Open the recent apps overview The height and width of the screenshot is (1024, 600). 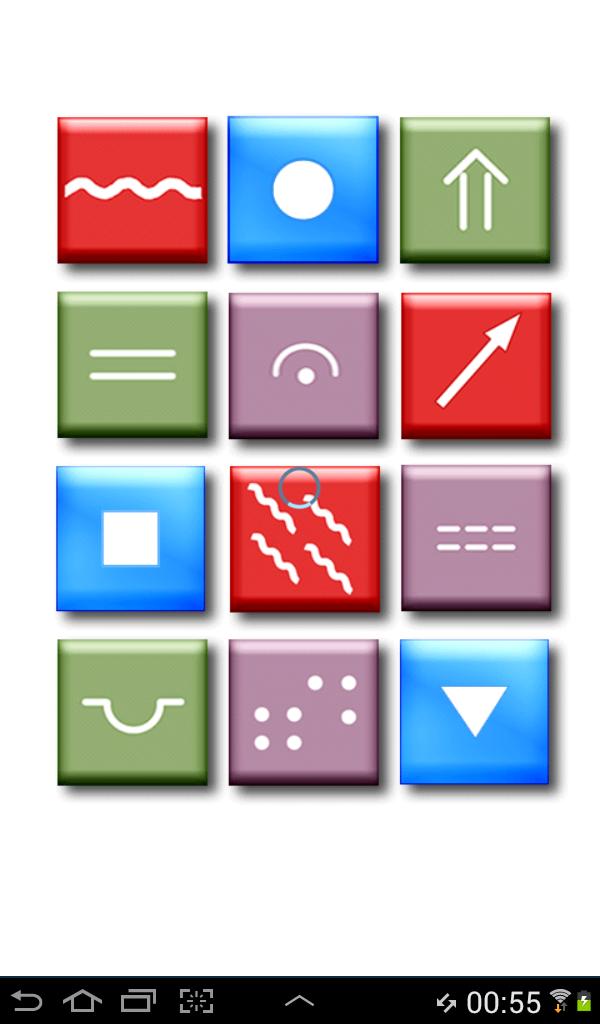138,1001
